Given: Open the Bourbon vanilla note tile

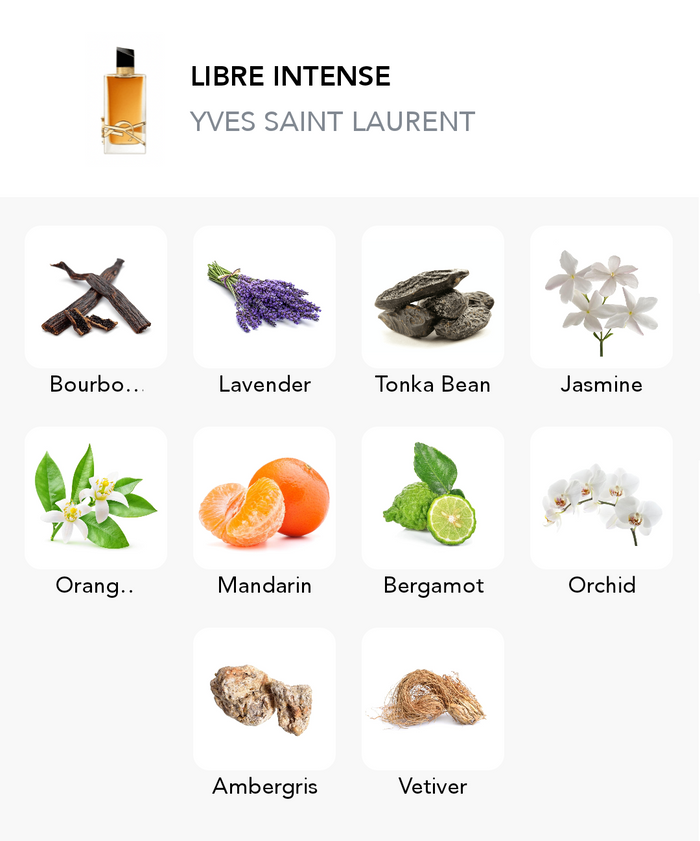Looking at the screenshot, I should coord(96,297).
